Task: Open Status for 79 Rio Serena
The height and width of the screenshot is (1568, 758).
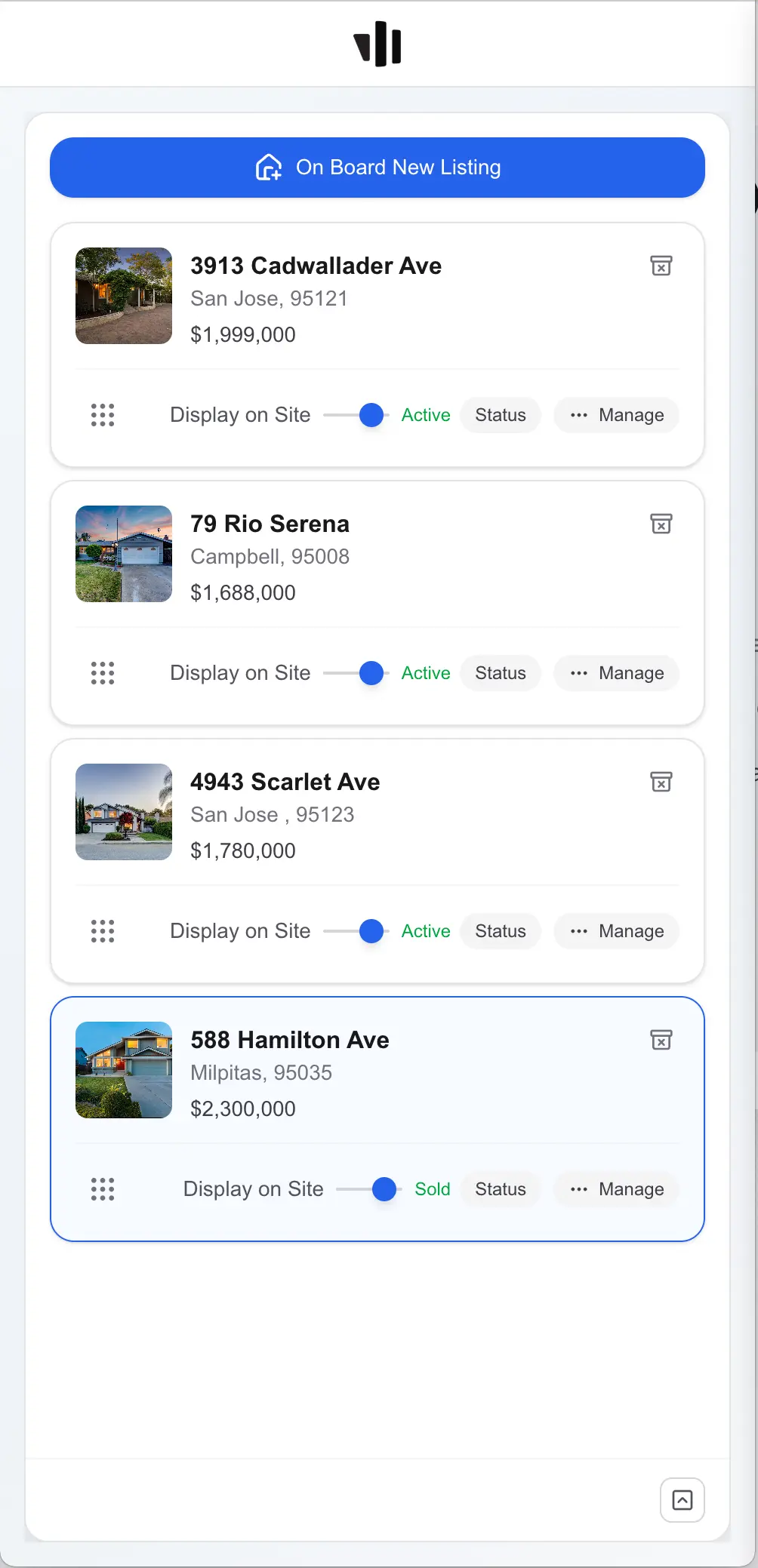Action: (x=501, y=673)
